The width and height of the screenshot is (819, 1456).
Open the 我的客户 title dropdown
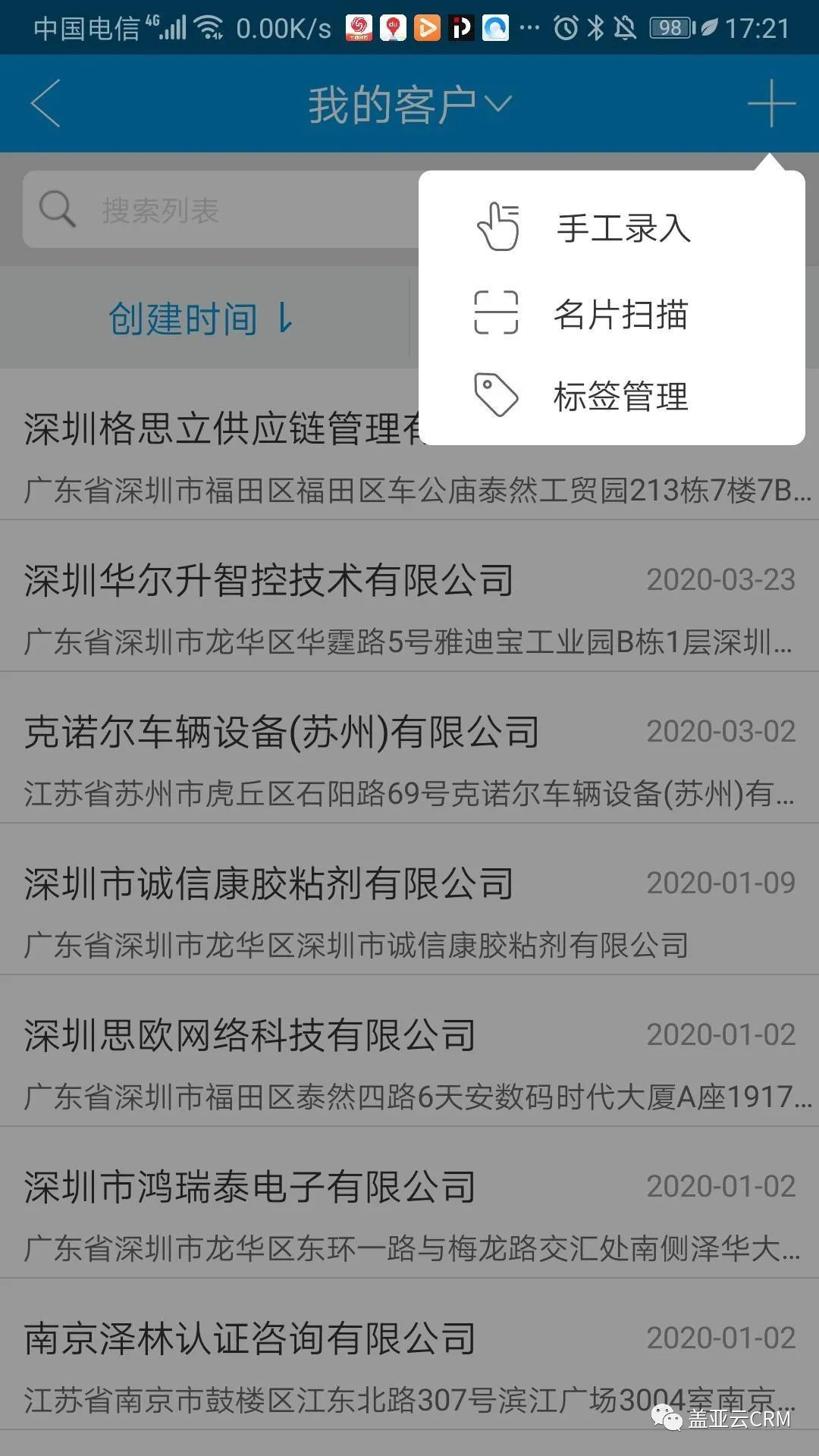(x=409, y=104)
